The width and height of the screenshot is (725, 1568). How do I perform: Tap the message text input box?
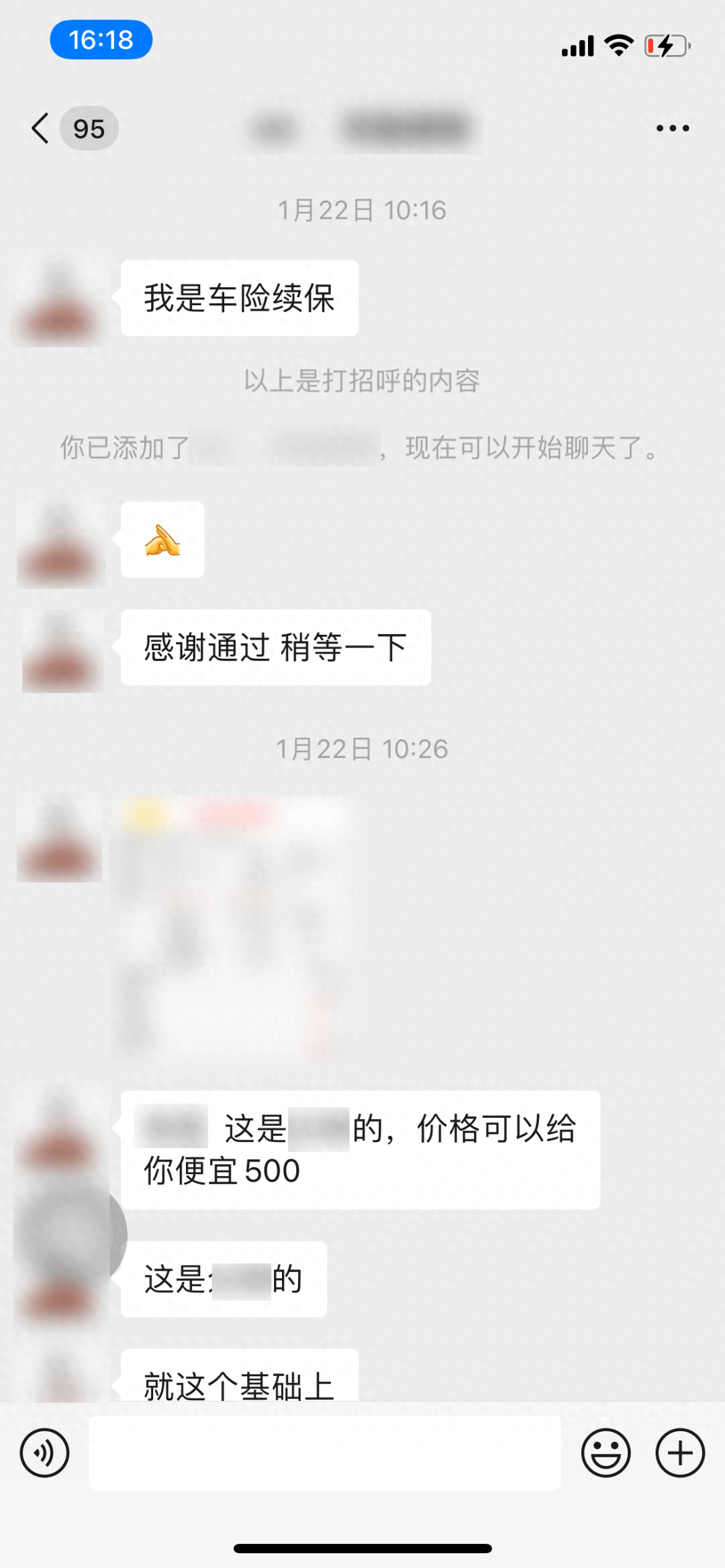[325, 1453]
